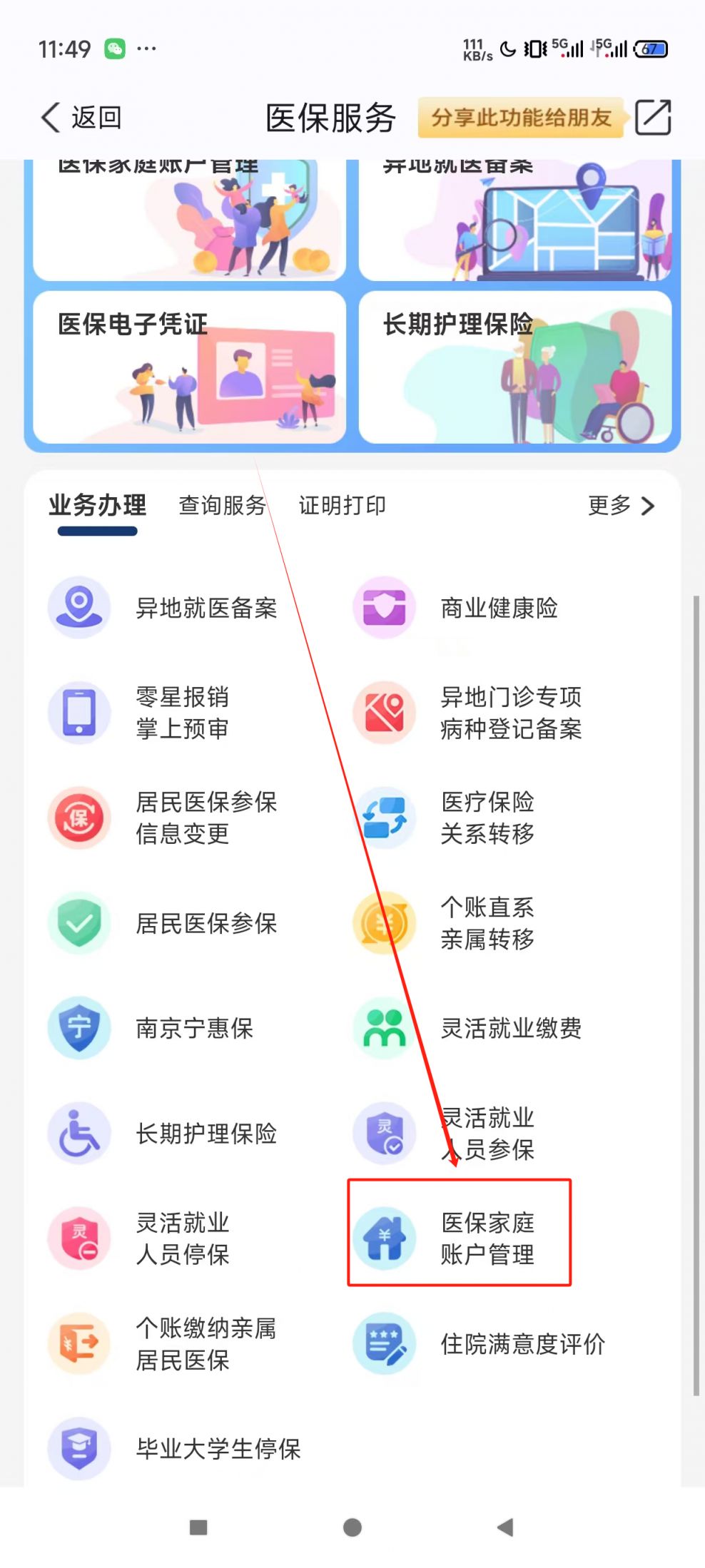Open 商业健康险
Viewport: 705px width, 1568px height.
pos(457,608)
